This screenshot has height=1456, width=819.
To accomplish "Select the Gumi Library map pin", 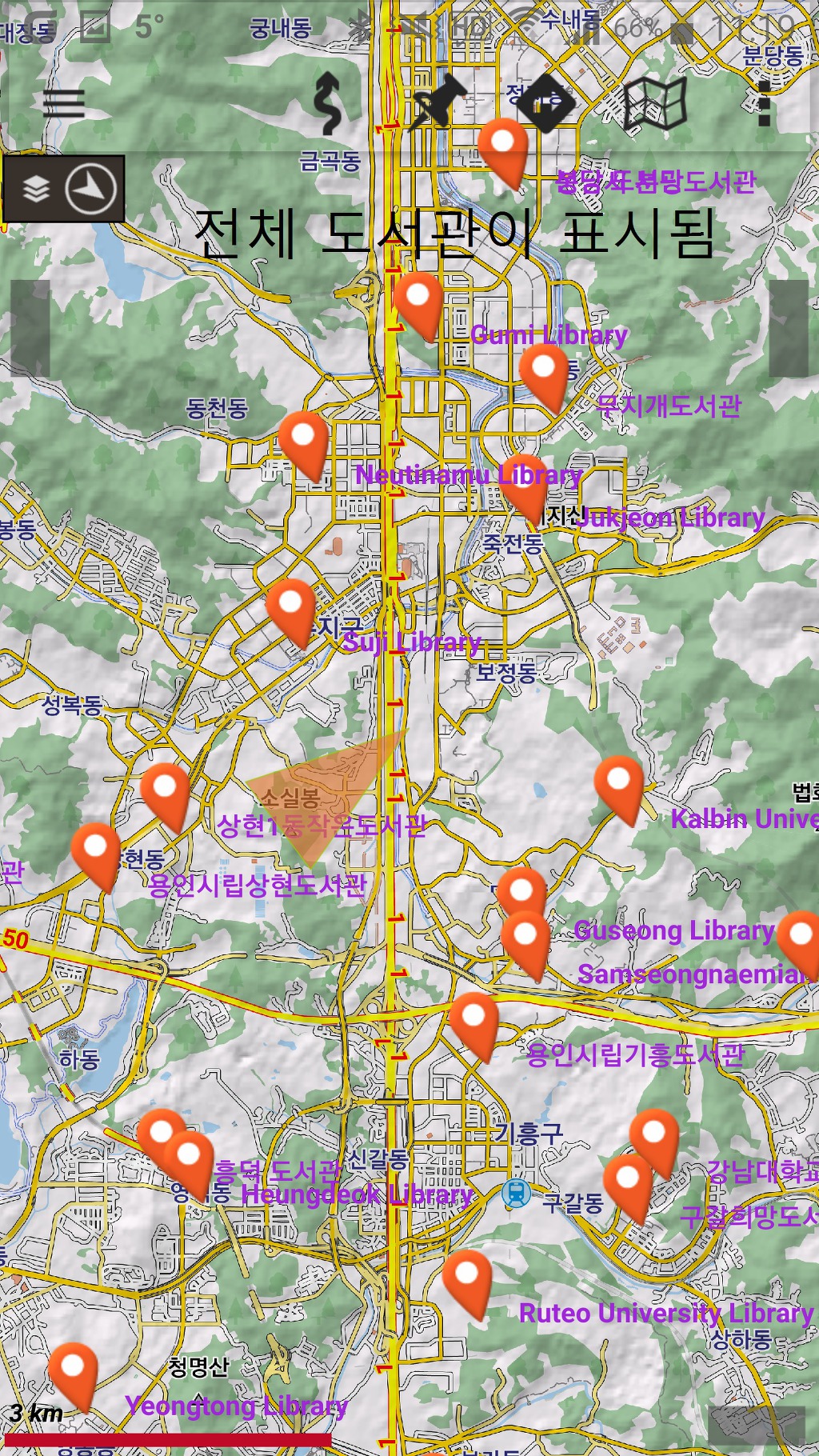I will (417, 298).
